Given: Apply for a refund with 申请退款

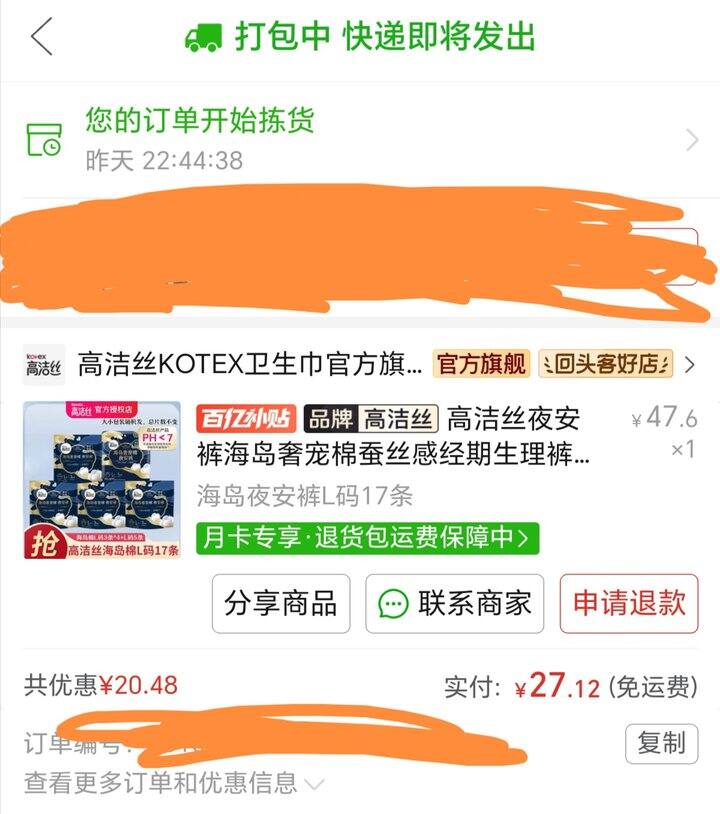Looking at the screenshot, I should click(x=628, y=603).
